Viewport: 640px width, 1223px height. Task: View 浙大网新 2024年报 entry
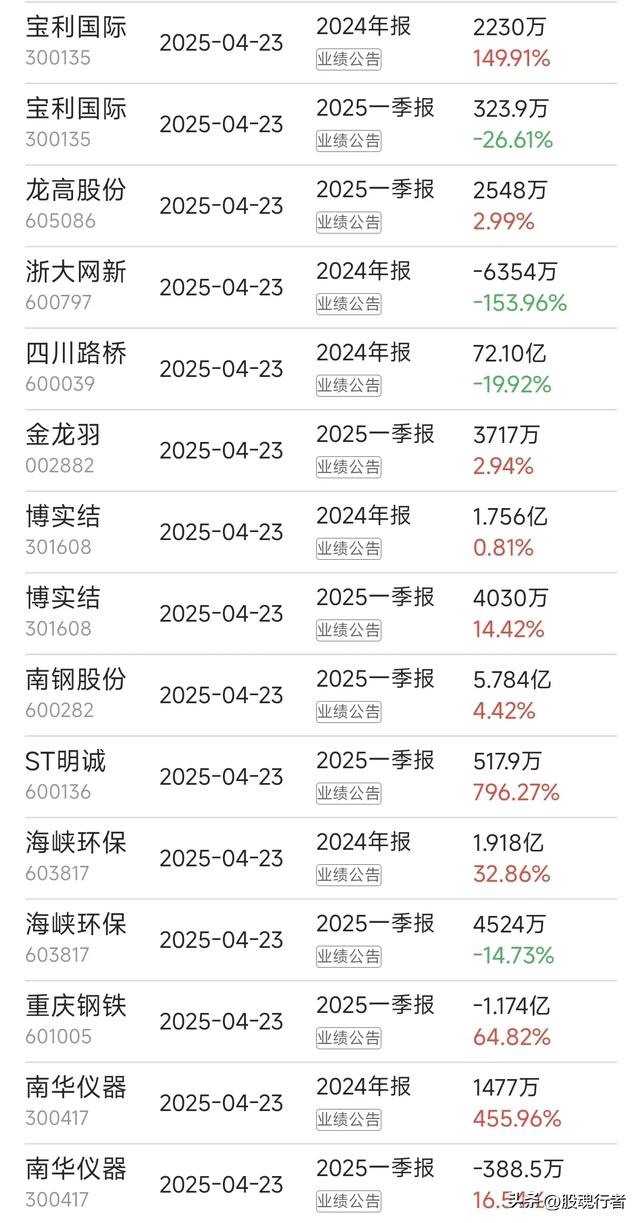(320, 287)
